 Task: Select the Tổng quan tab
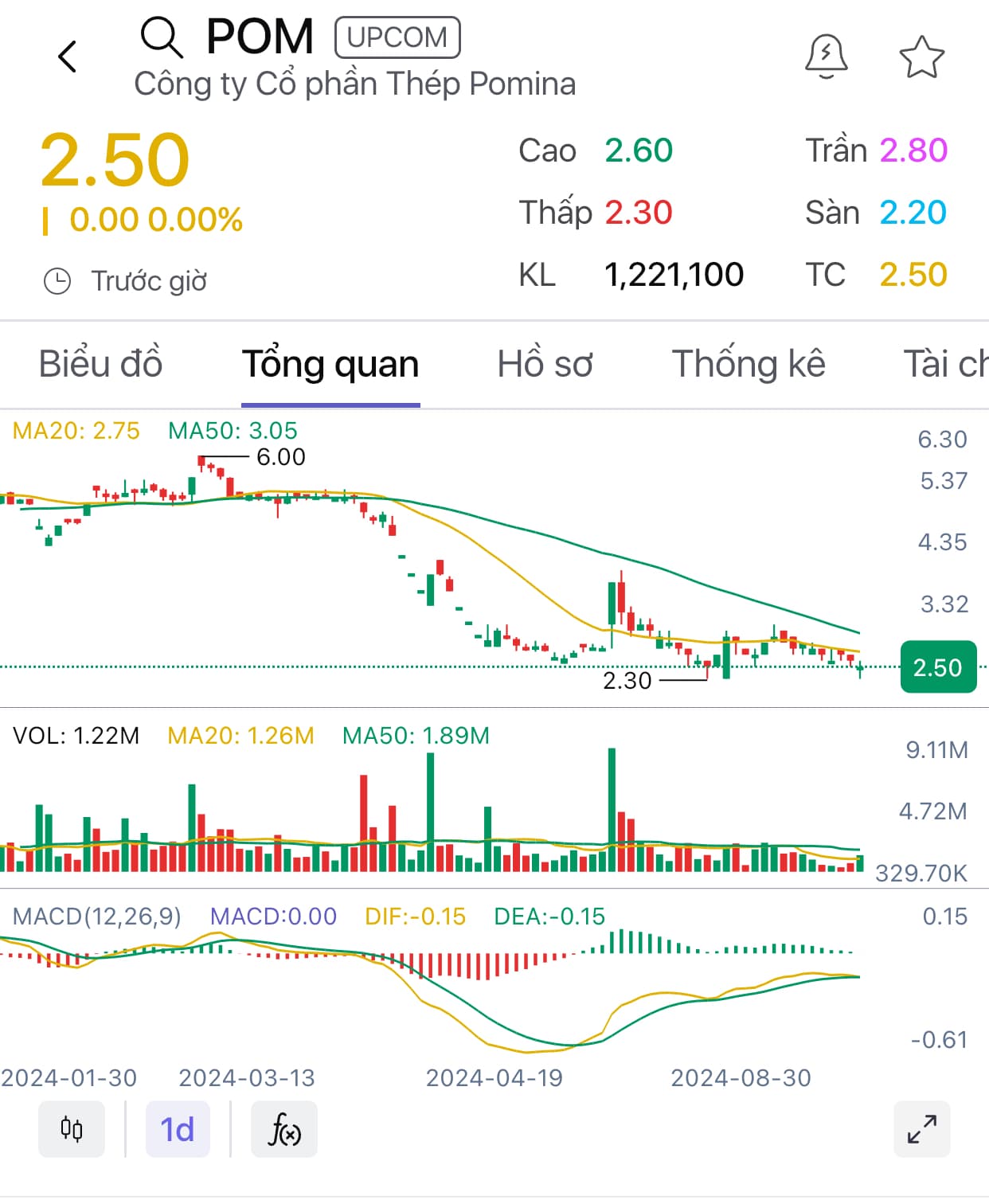(330, 364)
